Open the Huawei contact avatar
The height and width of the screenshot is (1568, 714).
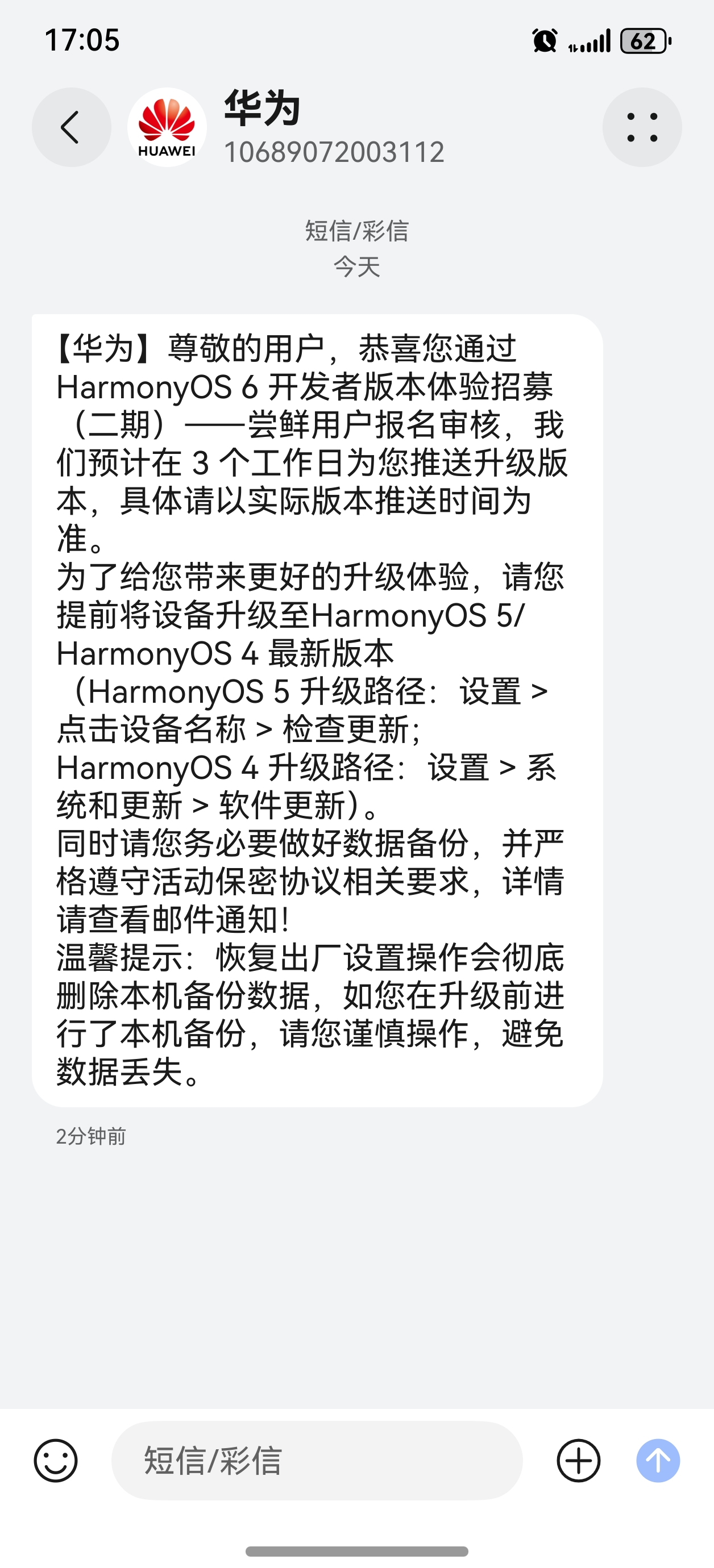[167, 127]
